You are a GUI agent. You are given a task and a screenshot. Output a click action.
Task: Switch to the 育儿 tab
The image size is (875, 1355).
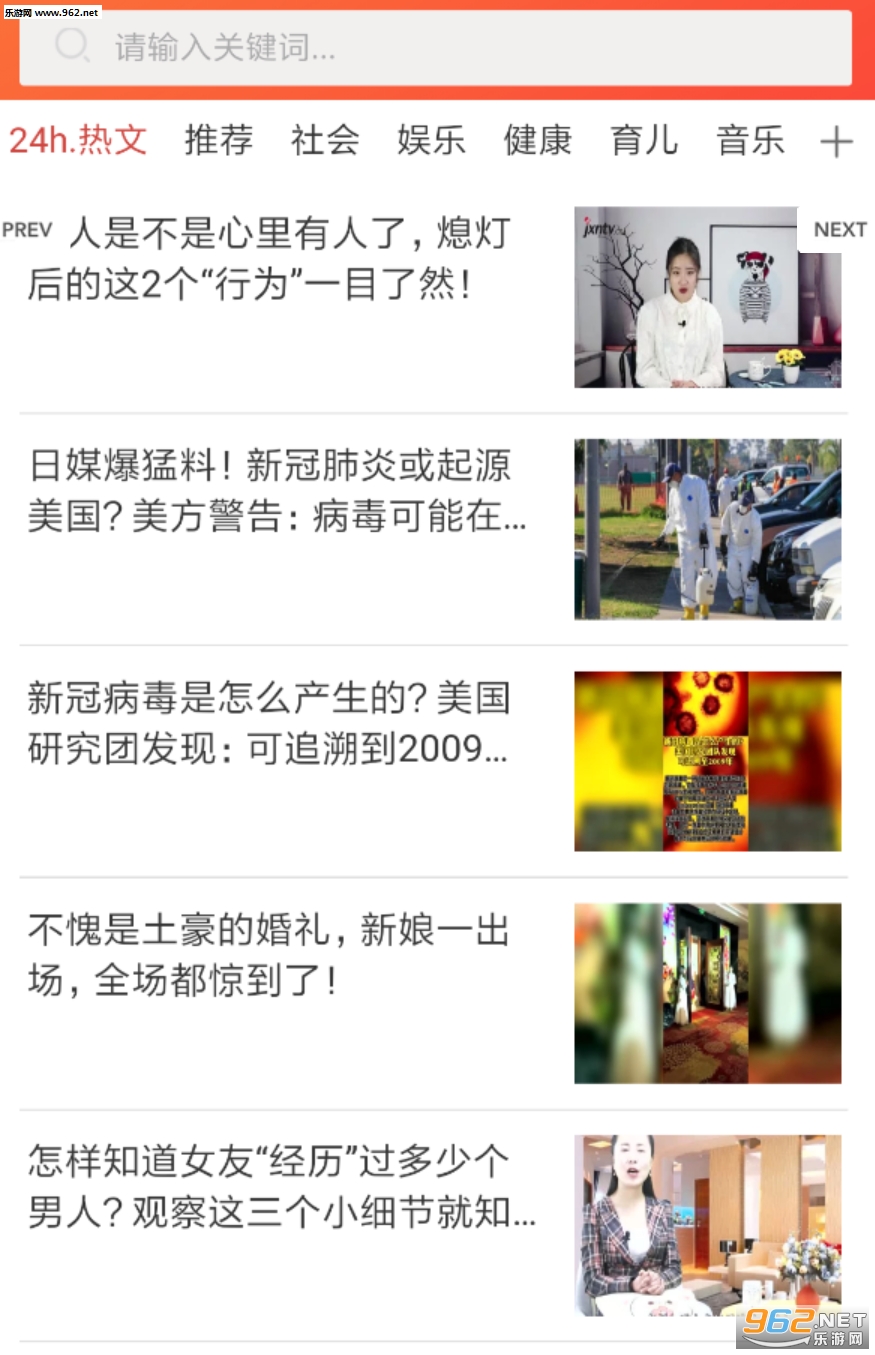[644, 140]
